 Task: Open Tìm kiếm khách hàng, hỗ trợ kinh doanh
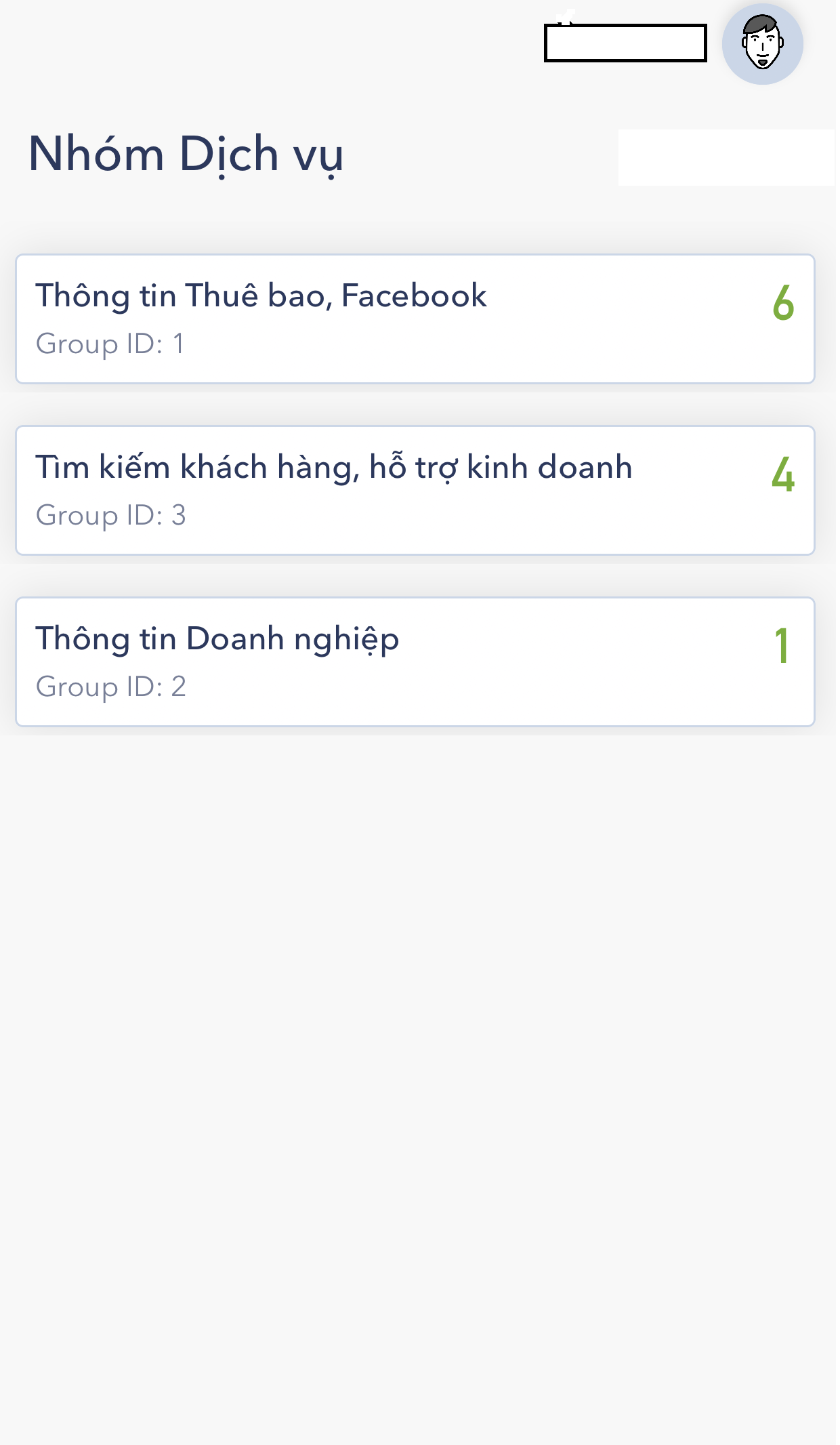415,491
